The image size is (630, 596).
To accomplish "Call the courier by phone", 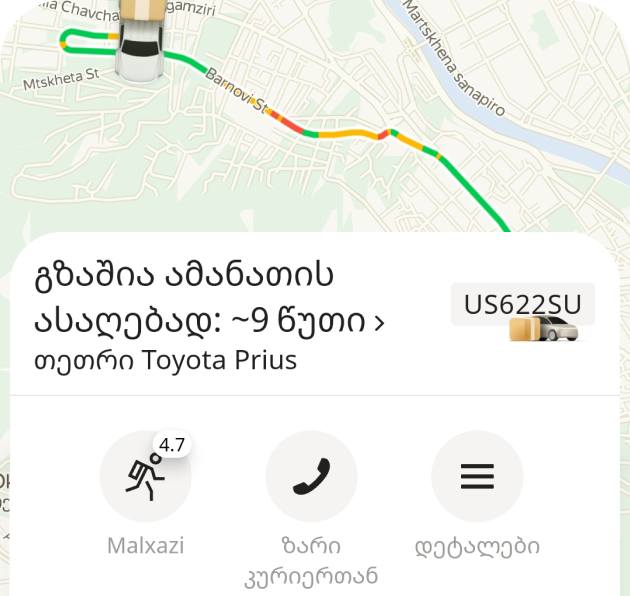I will click(311, 477).
